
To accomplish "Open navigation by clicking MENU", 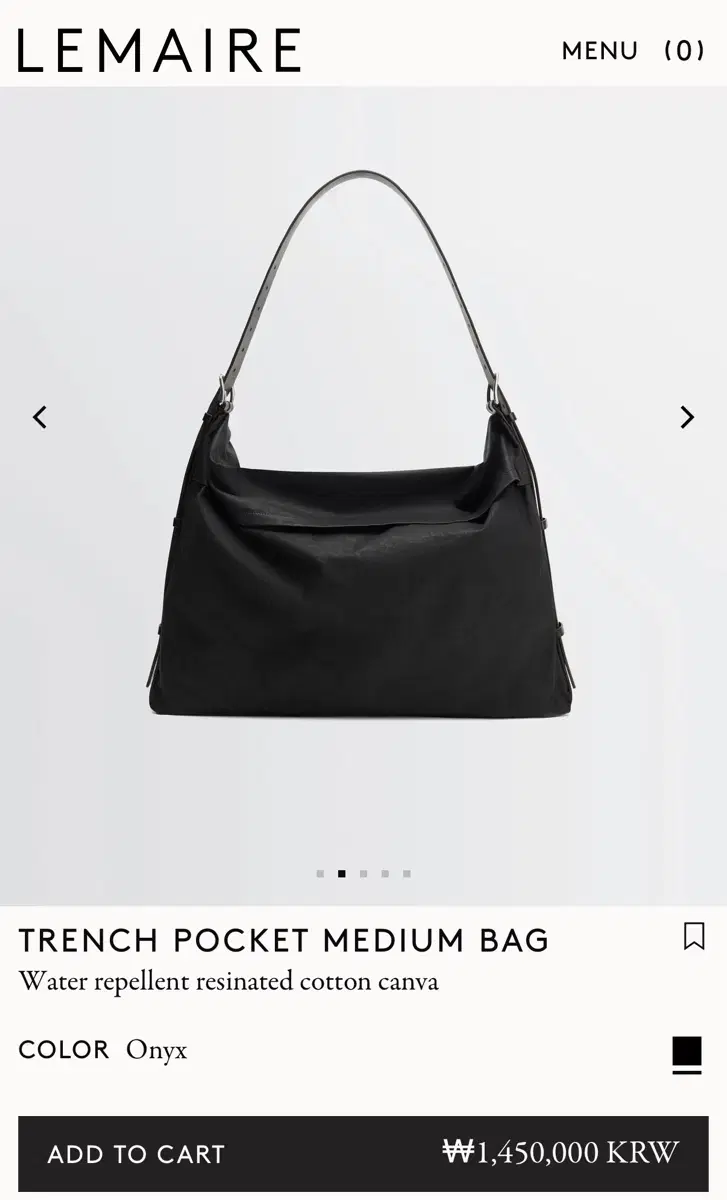I will 598,50.
